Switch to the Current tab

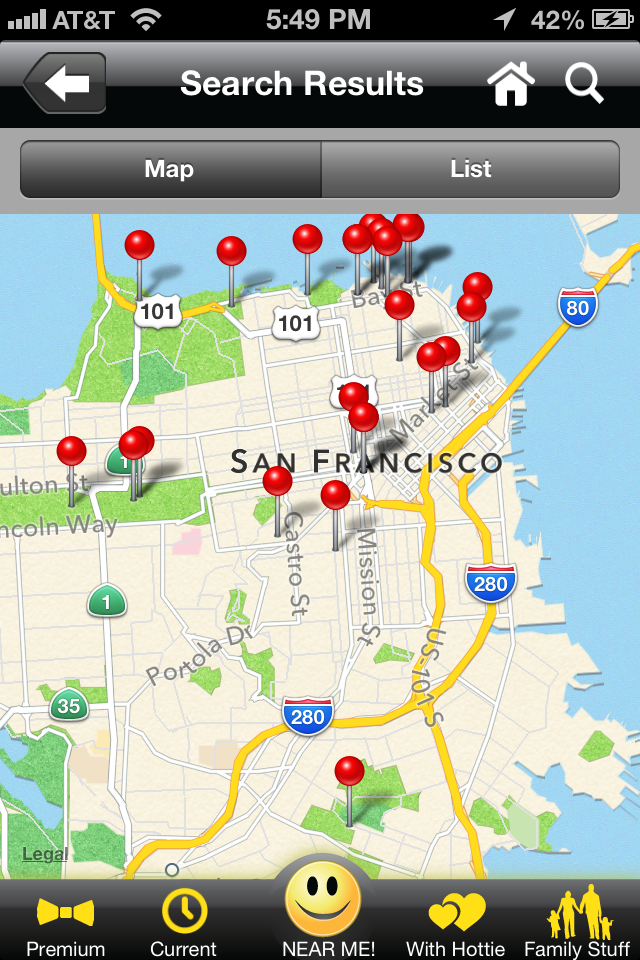tap(184, 923)
